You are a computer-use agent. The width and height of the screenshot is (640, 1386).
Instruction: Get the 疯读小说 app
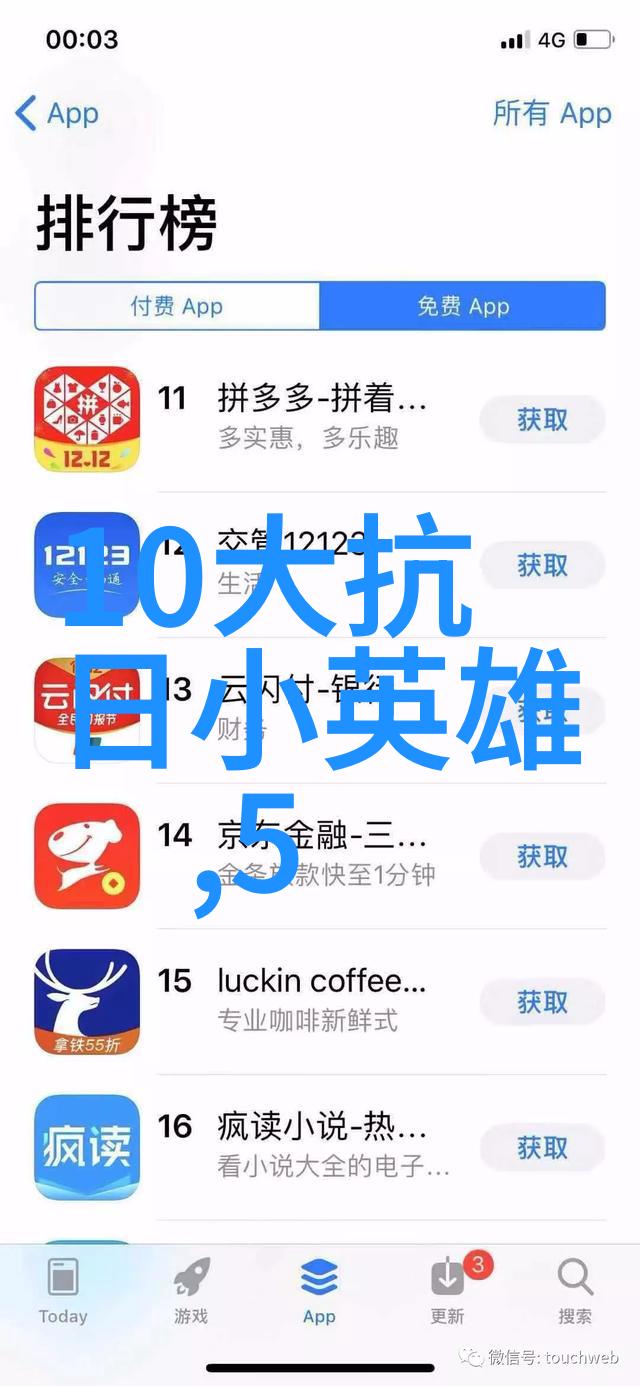[542, 1148]
